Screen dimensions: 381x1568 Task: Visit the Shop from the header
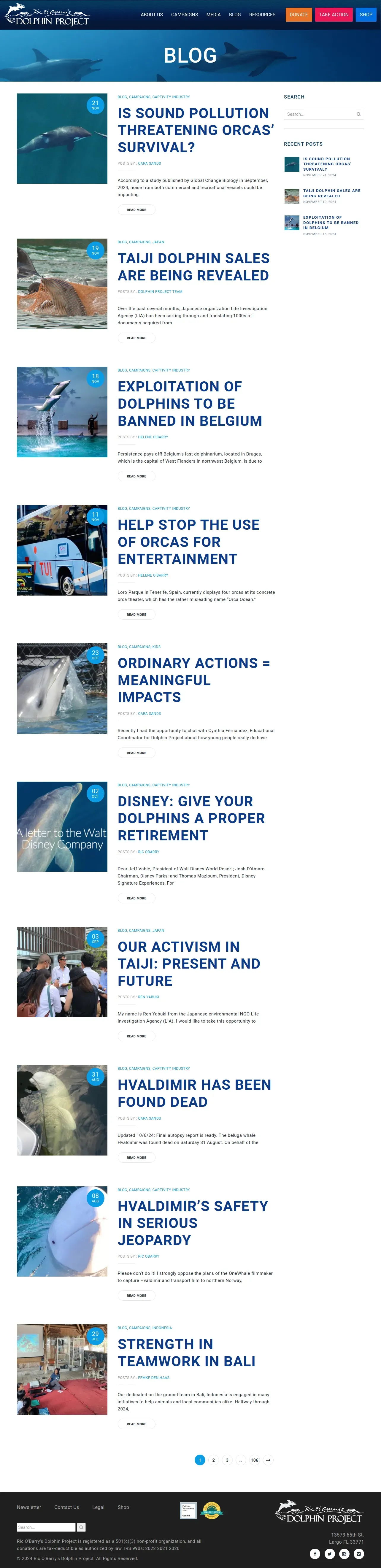[366, 15]
